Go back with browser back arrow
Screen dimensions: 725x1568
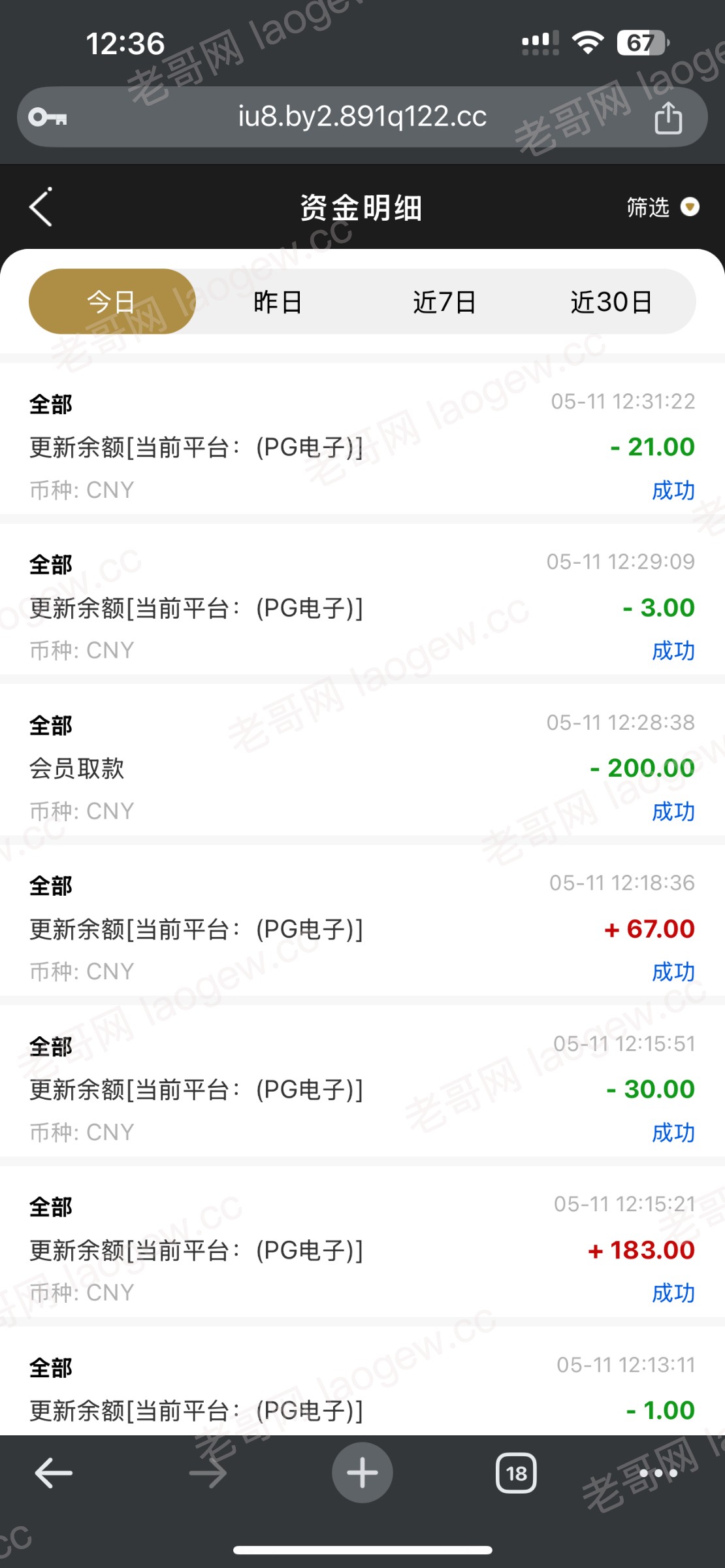click(54, 1473)
